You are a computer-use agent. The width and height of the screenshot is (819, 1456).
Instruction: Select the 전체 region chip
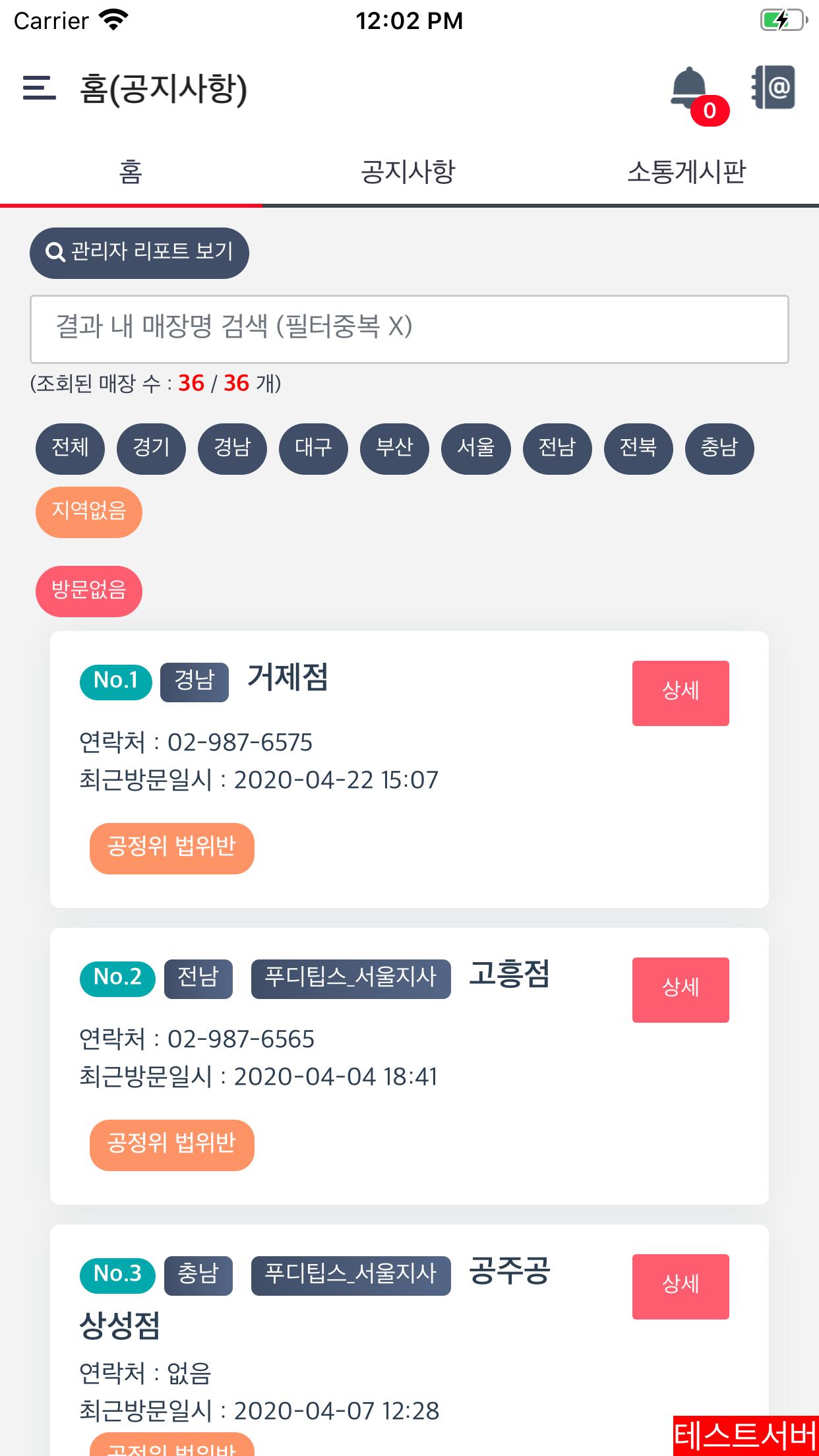(x=70, y=448)
